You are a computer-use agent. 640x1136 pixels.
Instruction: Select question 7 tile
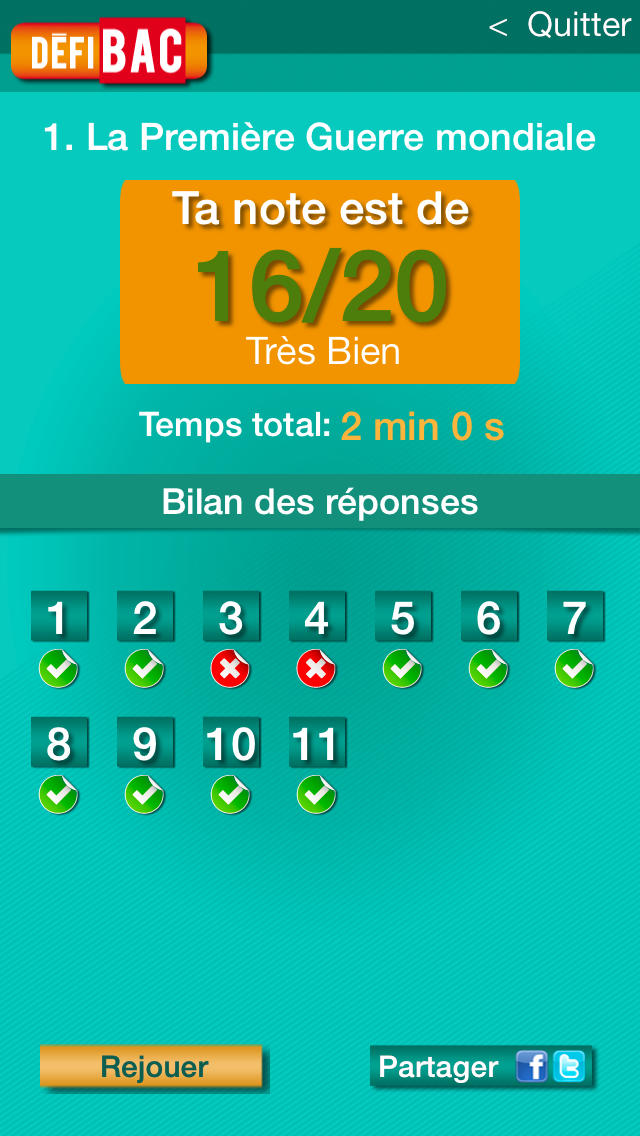pos(575,617)
